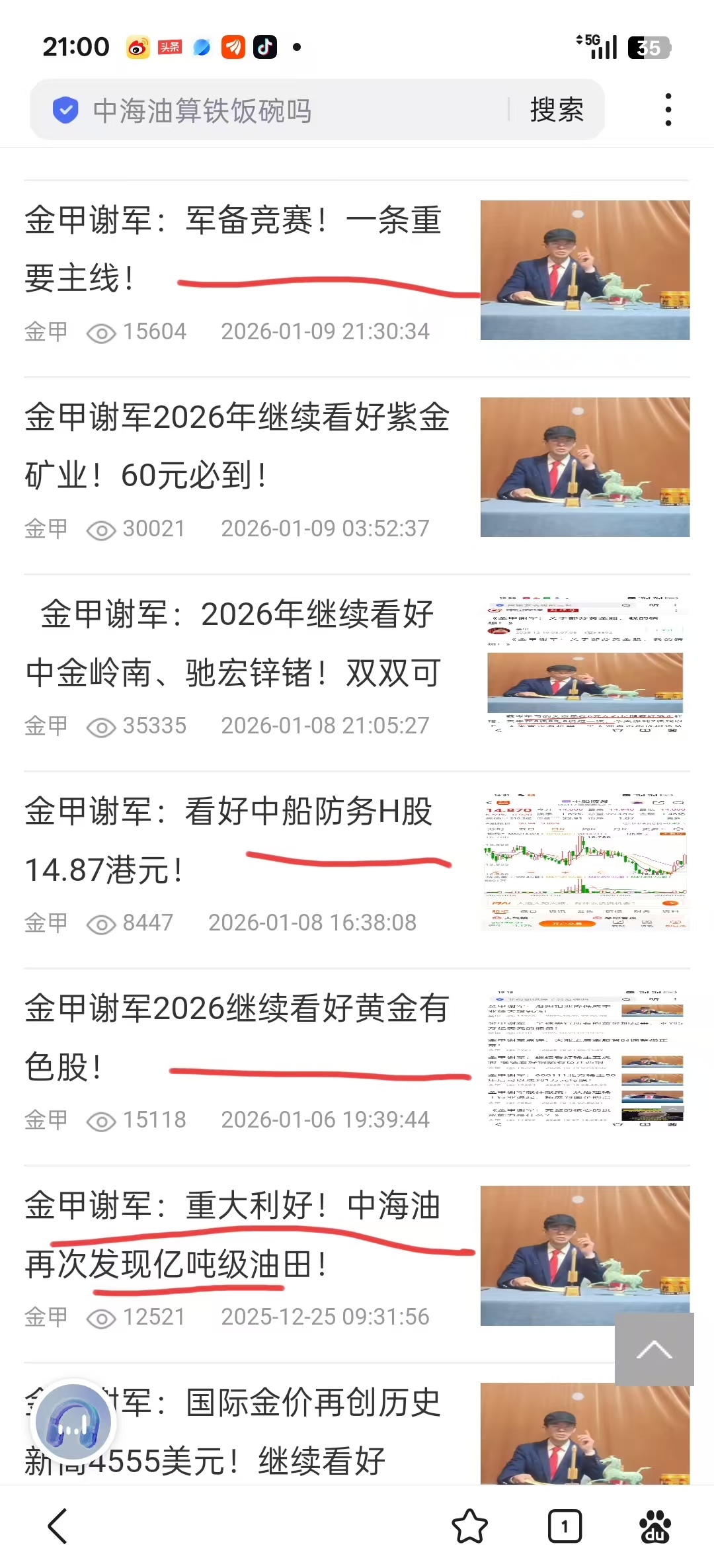The height and width of the screenshot is (1568, 714).
Task: Open the three-dot overflow menu
Action: coord(668,110)
